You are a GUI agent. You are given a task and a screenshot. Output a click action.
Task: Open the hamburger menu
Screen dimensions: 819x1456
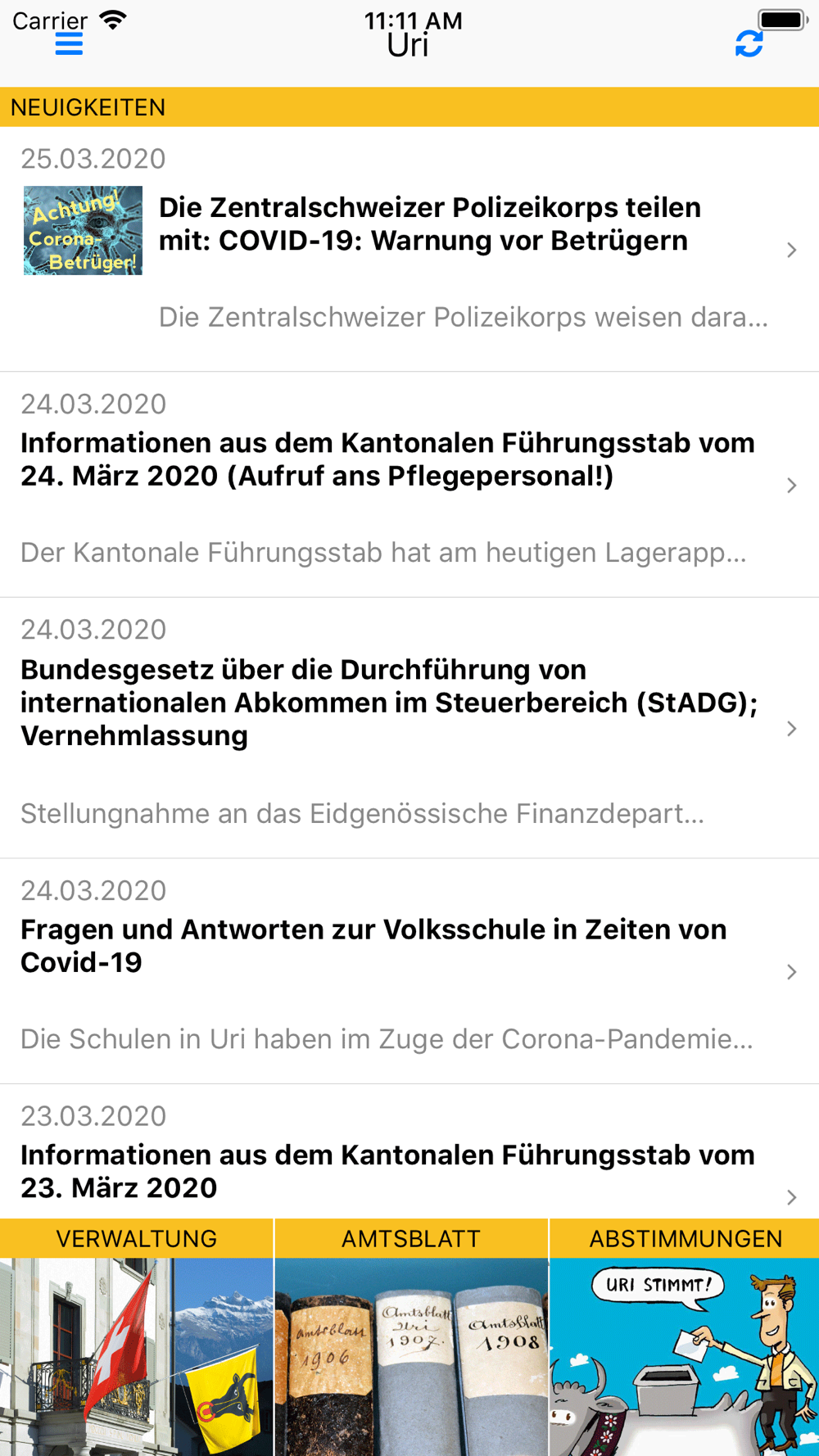click(x=69, y=44)
